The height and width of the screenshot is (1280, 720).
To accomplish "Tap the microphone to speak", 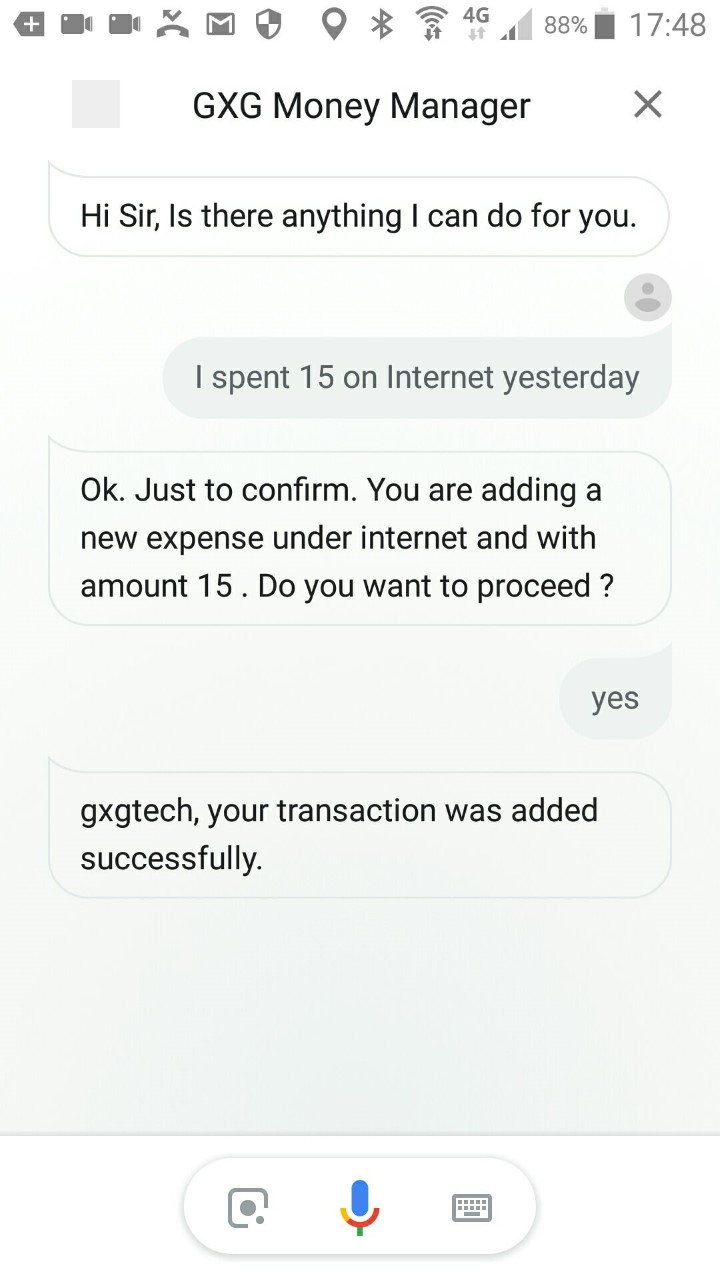I will [360, 1208].
